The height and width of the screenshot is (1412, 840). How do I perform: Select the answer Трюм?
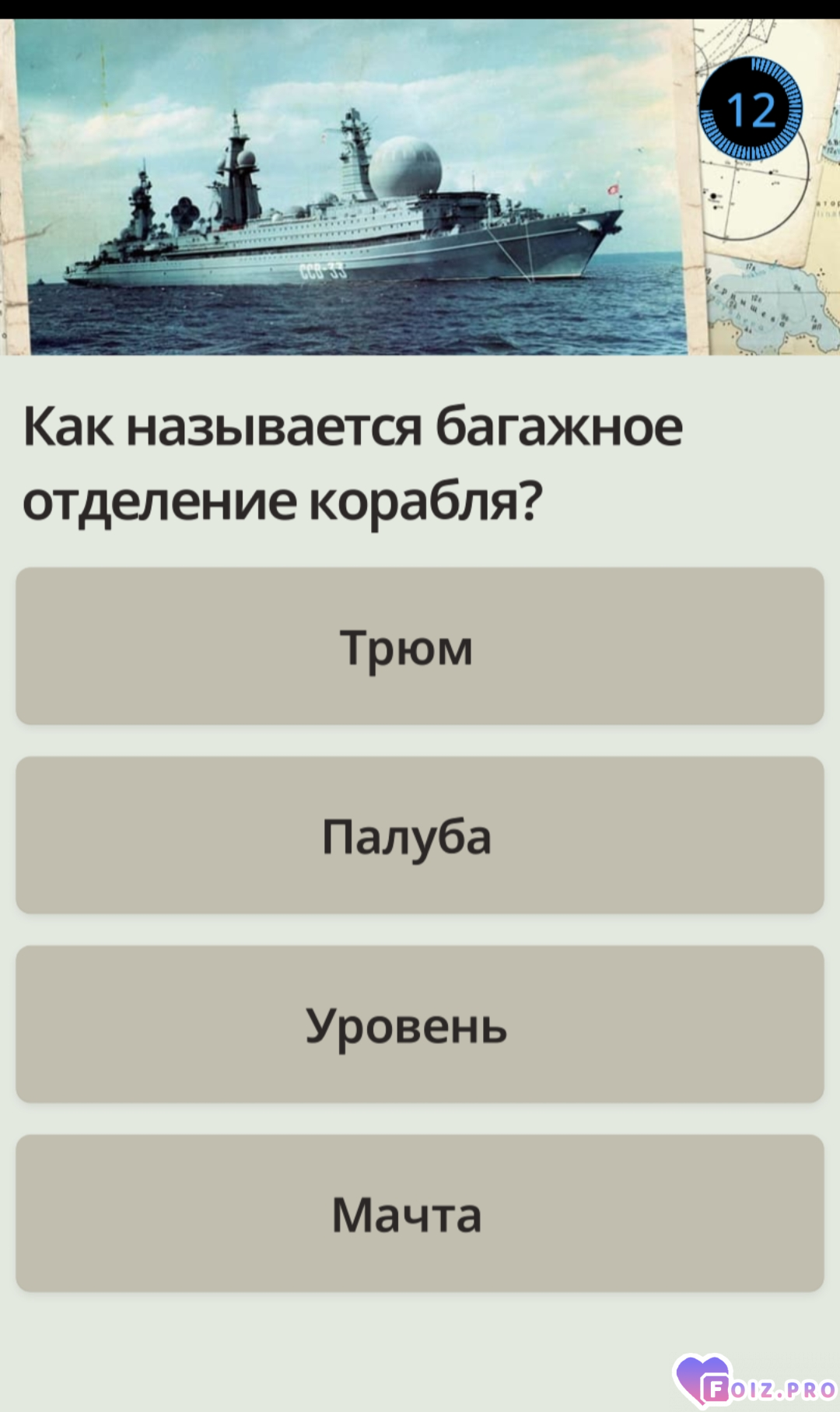click(419, 646)
